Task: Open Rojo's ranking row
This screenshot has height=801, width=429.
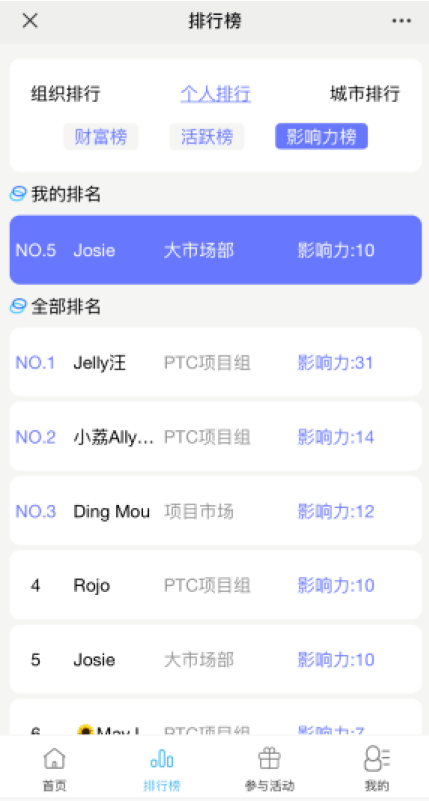Action: [x=216, y=585]
